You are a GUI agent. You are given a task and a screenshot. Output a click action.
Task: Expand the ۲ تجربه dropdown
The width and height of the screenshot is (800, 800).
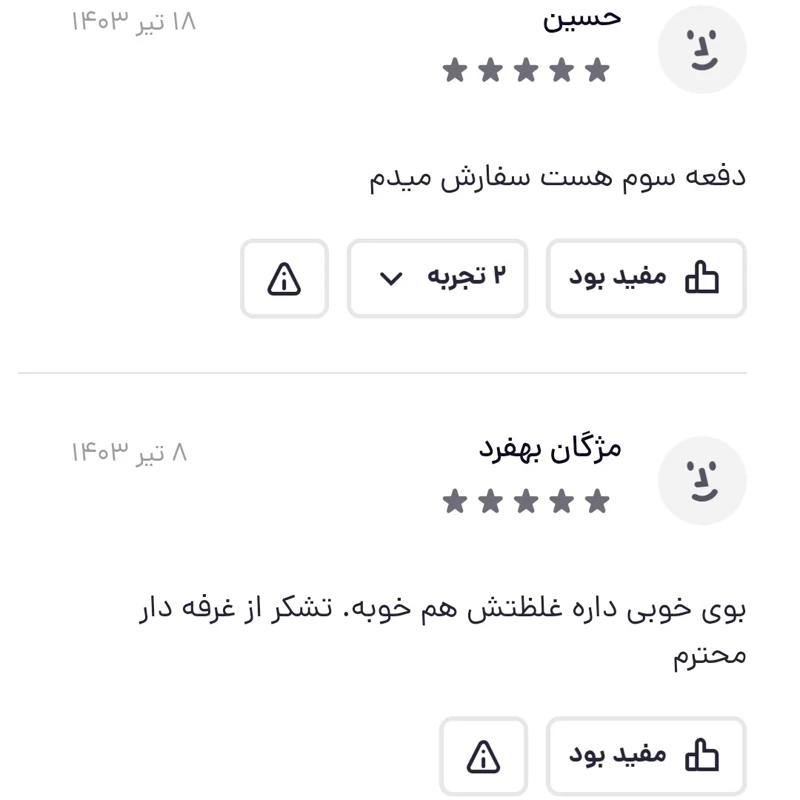(437, 278)
